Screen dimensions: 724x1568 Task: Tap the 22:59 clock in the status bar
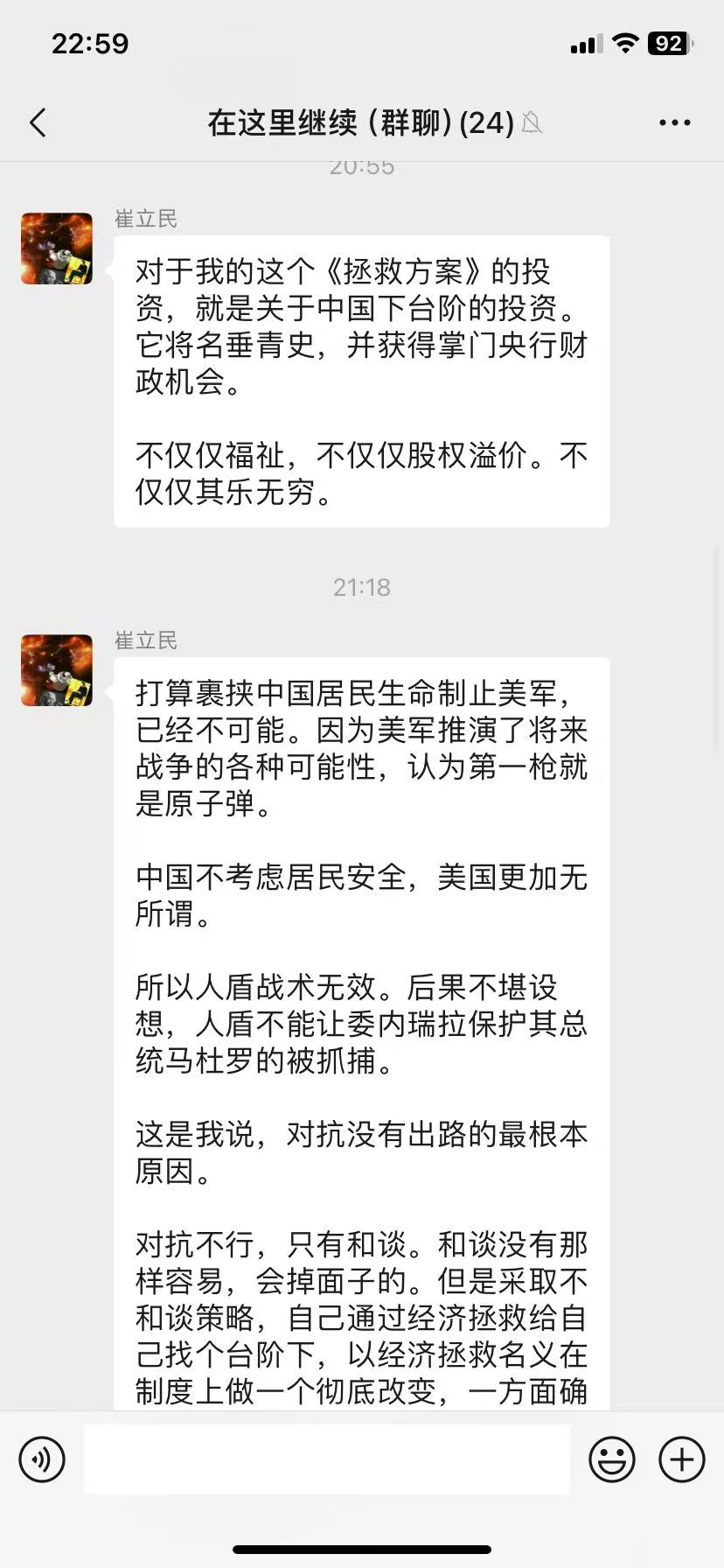[x=88, y=41]
